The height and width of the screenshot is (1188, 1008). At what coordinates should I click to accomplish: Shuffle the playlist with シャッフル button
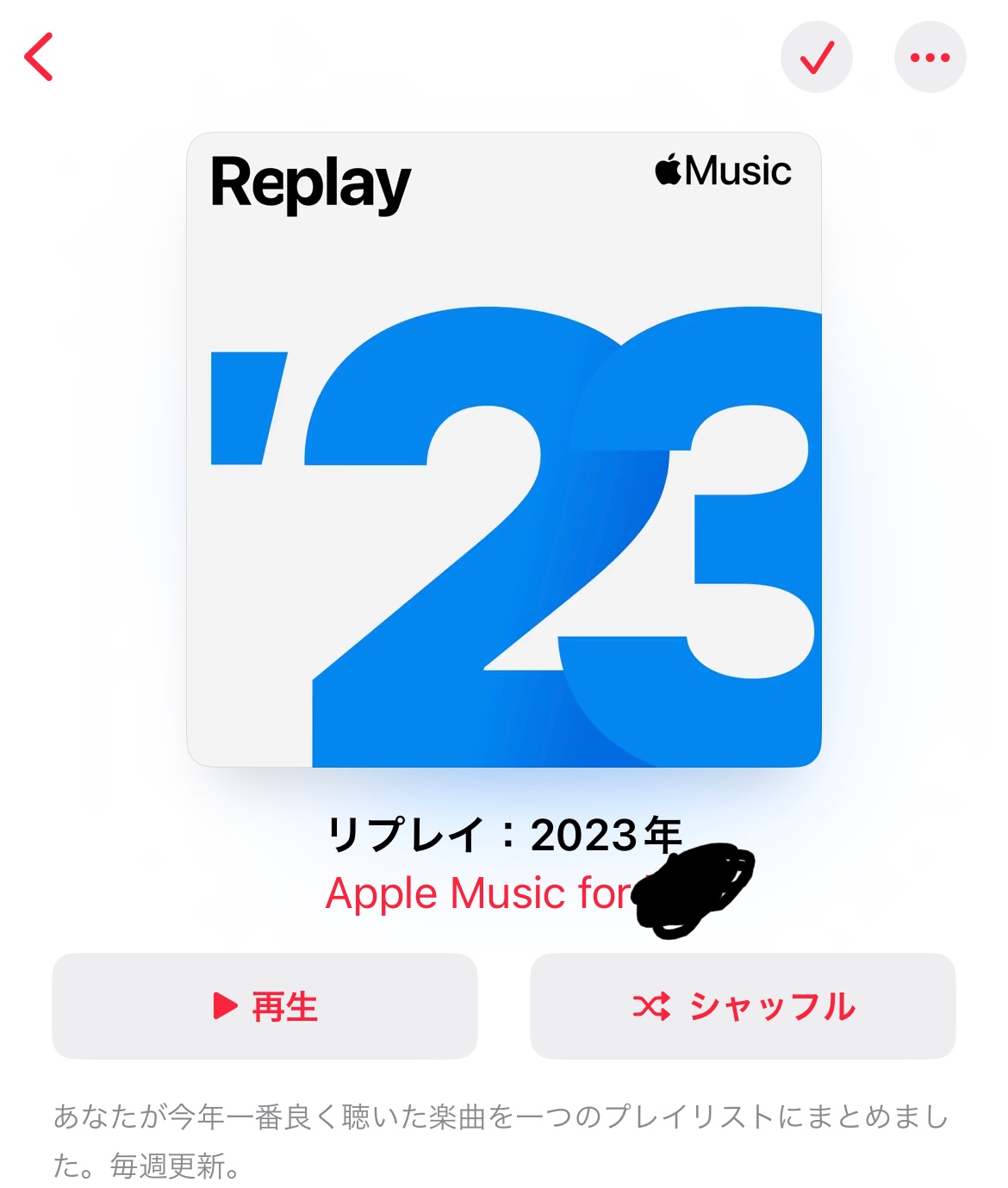click(x=743, y=1005)
